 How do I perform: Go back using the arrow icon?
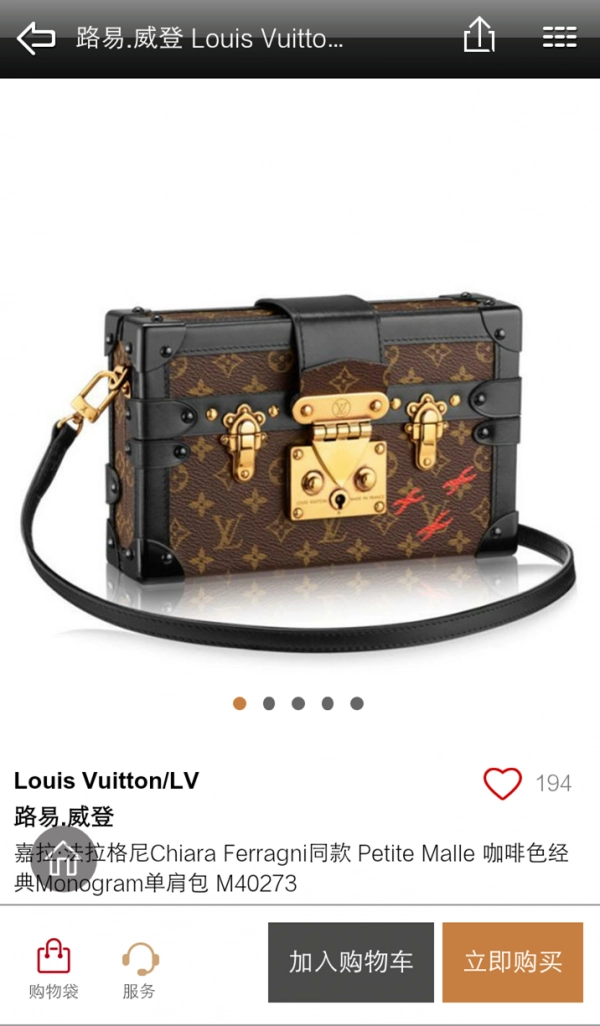pyautogui.click(x=36, y=38)
